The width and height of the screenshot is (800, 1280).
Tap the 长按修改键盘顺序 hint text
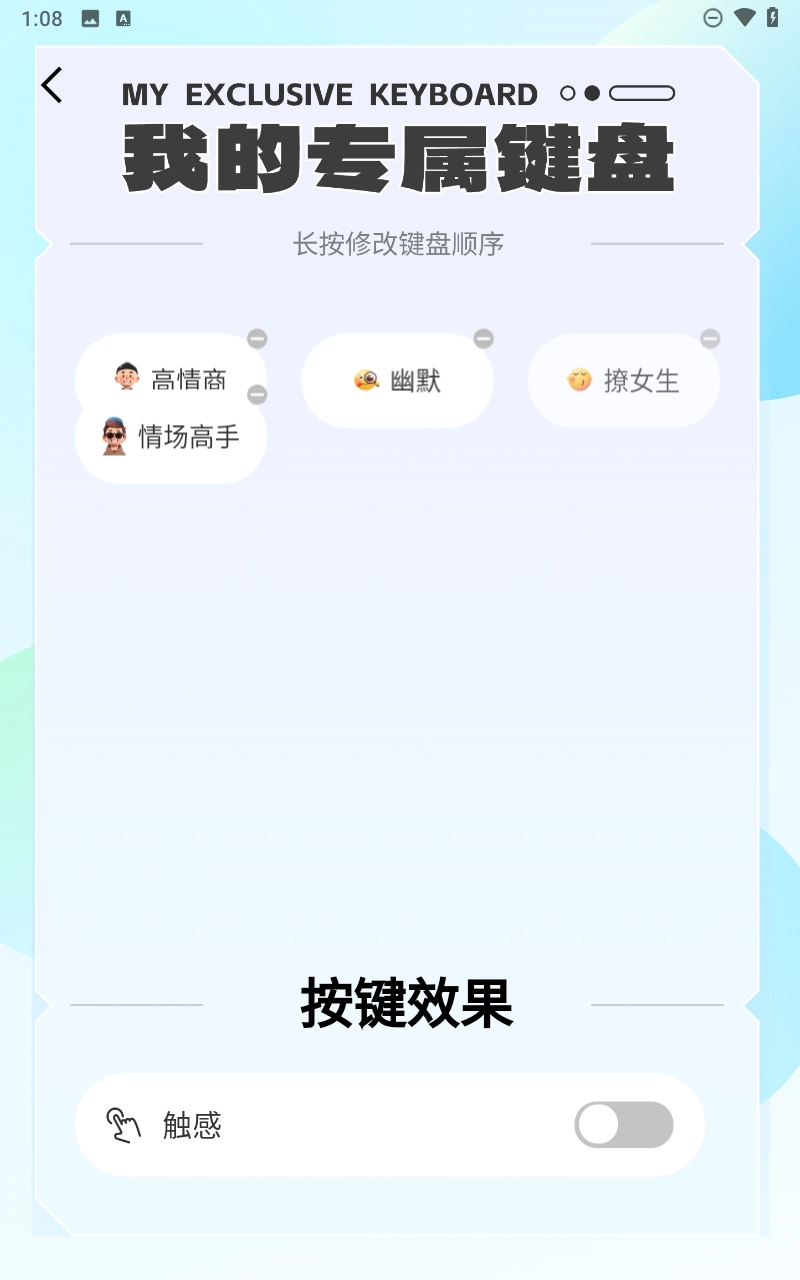pyautogui.click(x=398, y=243)
